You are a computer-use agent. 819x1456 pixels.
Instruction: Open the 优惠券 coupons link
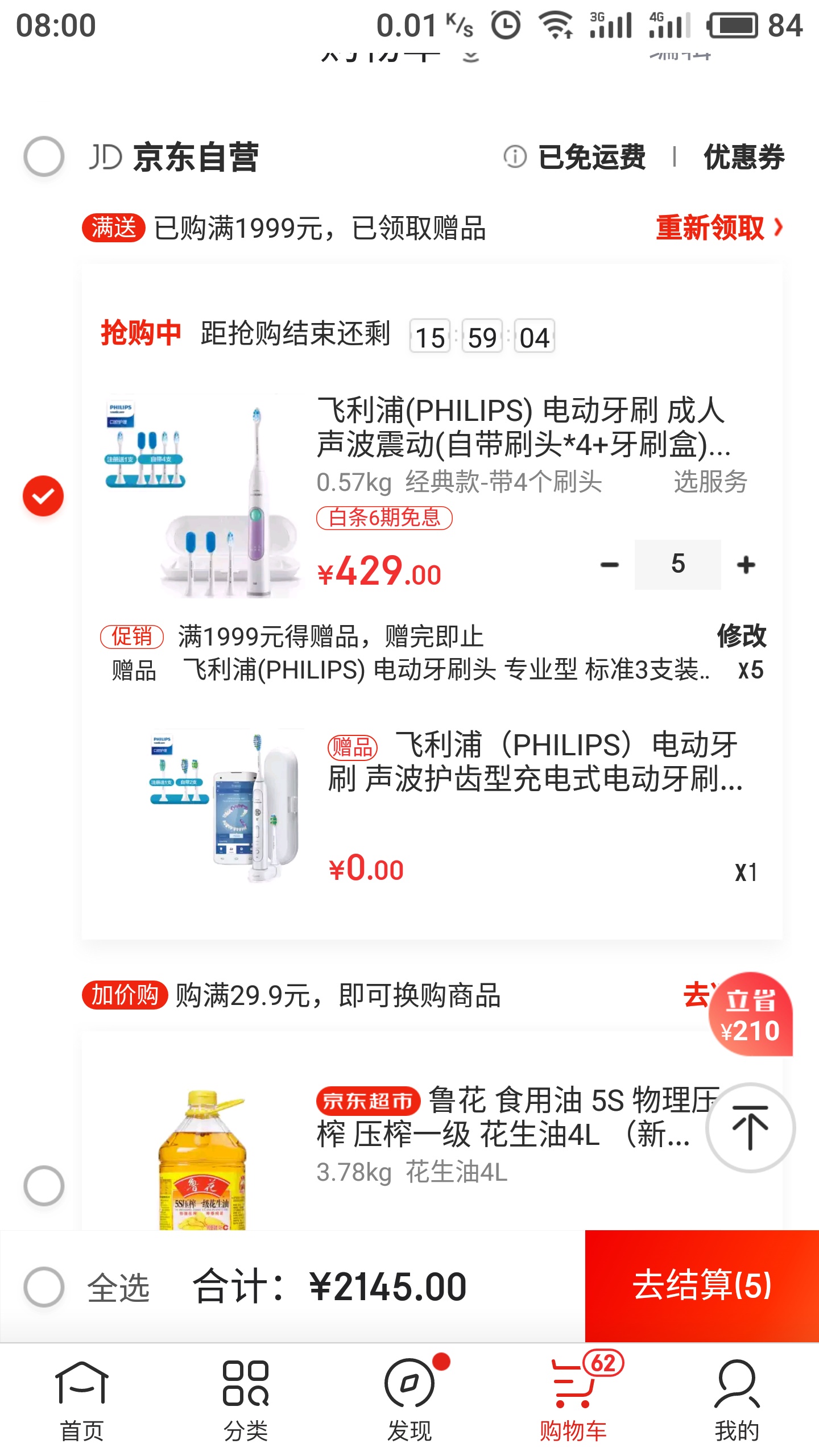point(743,157)
